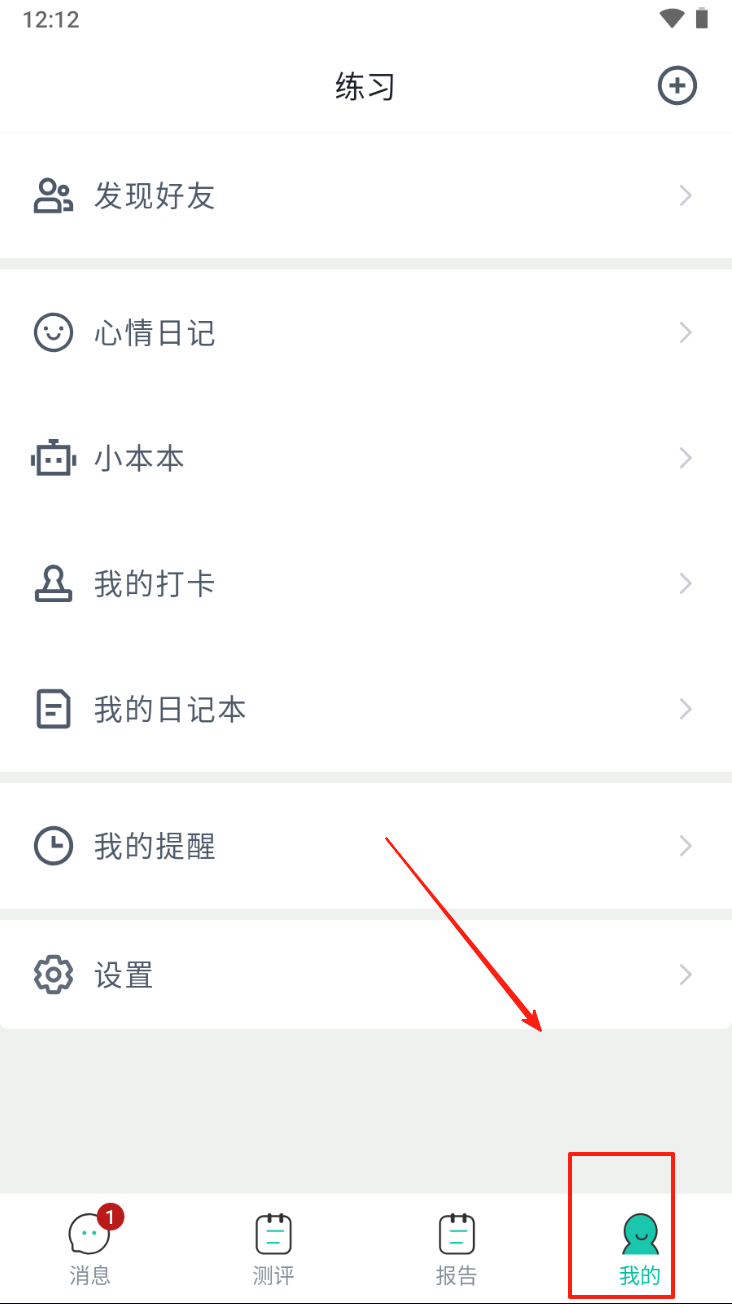Viewport: 732px width, 1304px height.
Task: Switch to the 消息 tab
Action: point(91,1247)
